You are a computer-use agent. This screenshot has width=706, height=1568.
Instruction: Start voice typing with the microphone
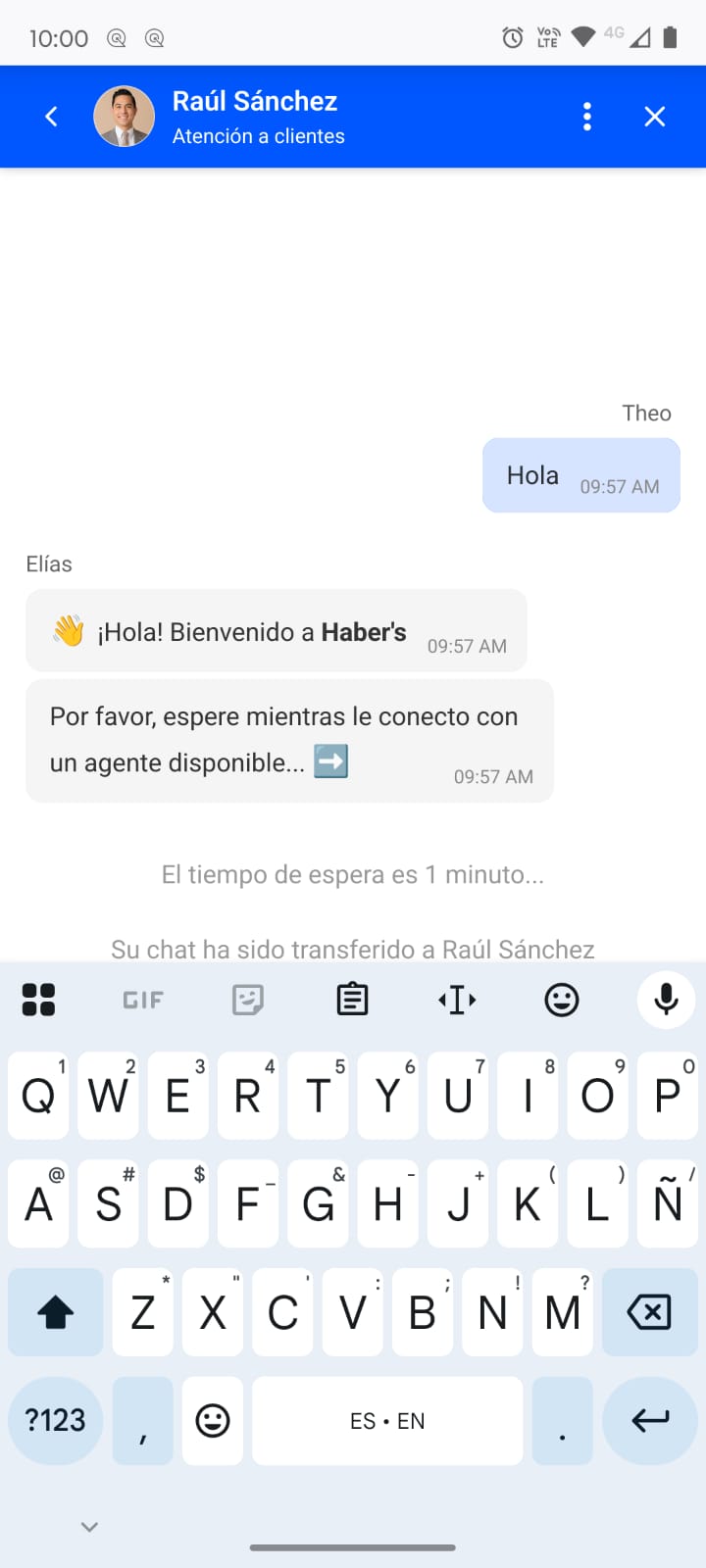click(666, 1000)
